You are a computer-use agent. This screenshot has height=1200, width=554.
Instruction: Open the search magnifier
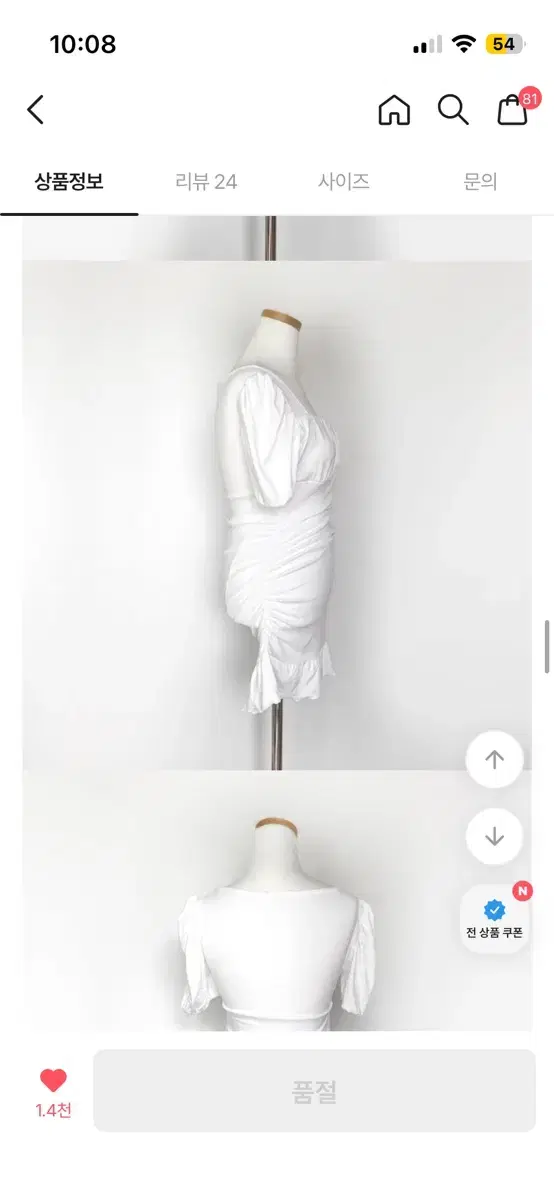[453, 110]
